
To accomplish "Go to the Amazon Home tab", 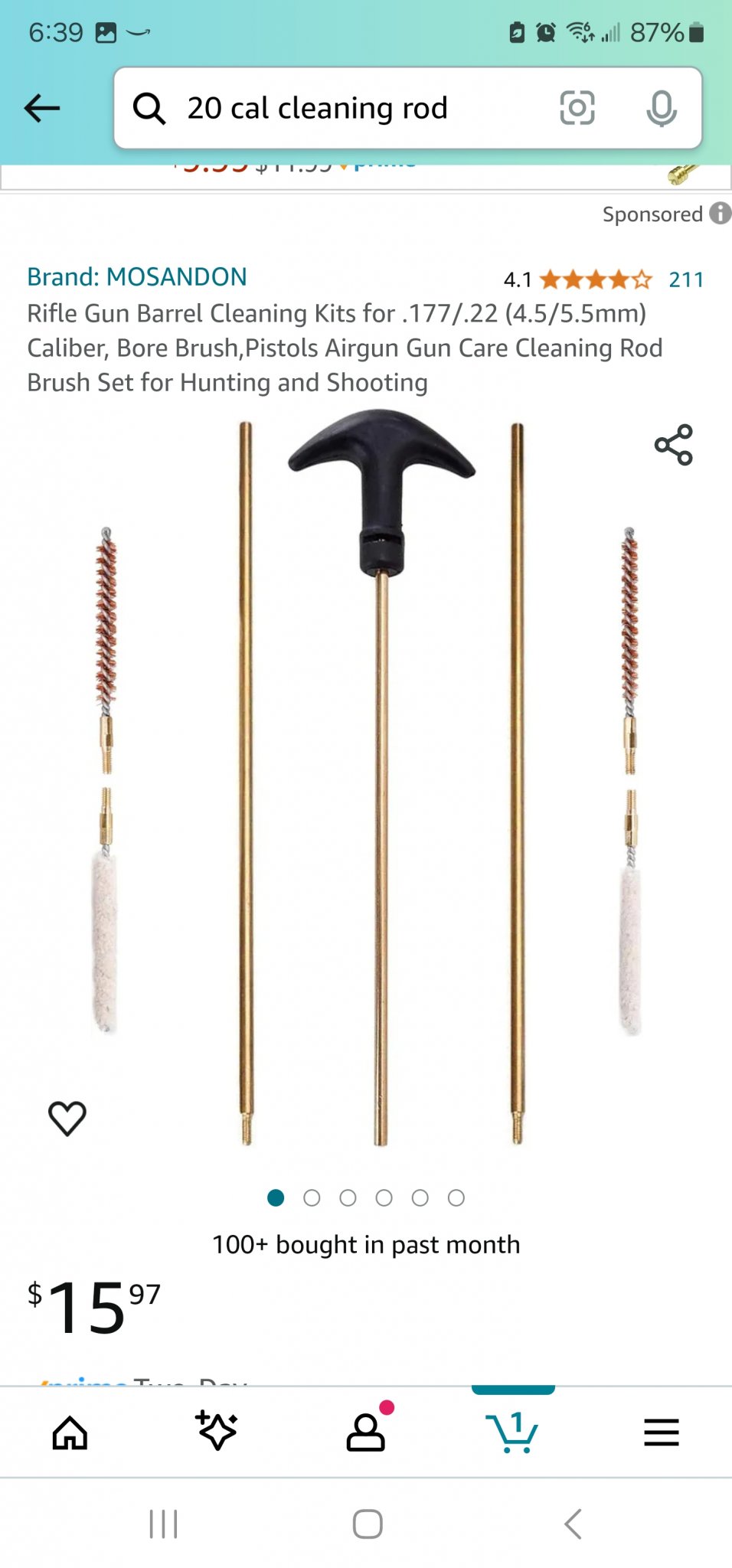I will coord(70,1432).
